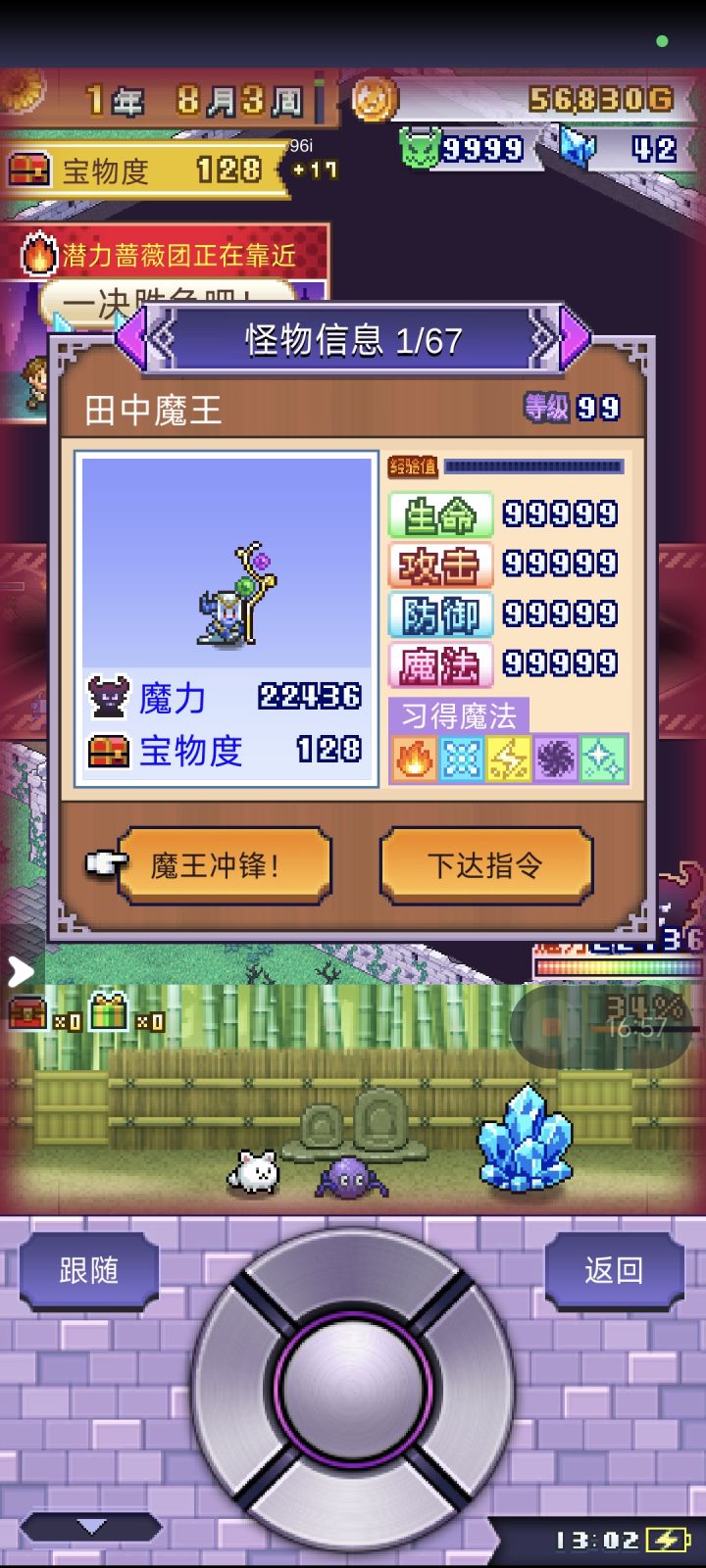Tap the 跟随 follow button
Screen dimensions: 706x1568
click(x=88, y=1270)
